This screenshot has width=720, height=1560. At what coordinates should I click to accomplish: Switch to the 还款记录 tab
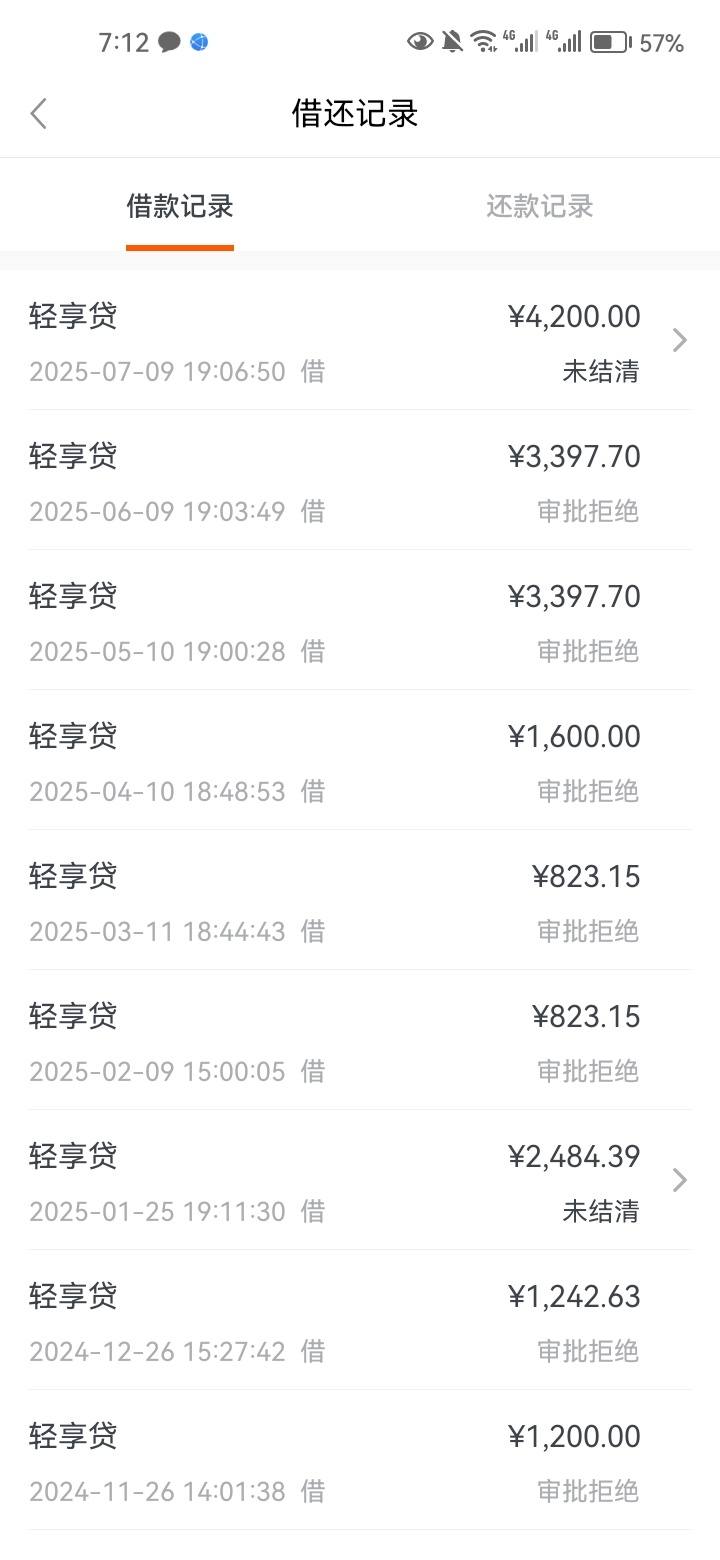point(540,206)
